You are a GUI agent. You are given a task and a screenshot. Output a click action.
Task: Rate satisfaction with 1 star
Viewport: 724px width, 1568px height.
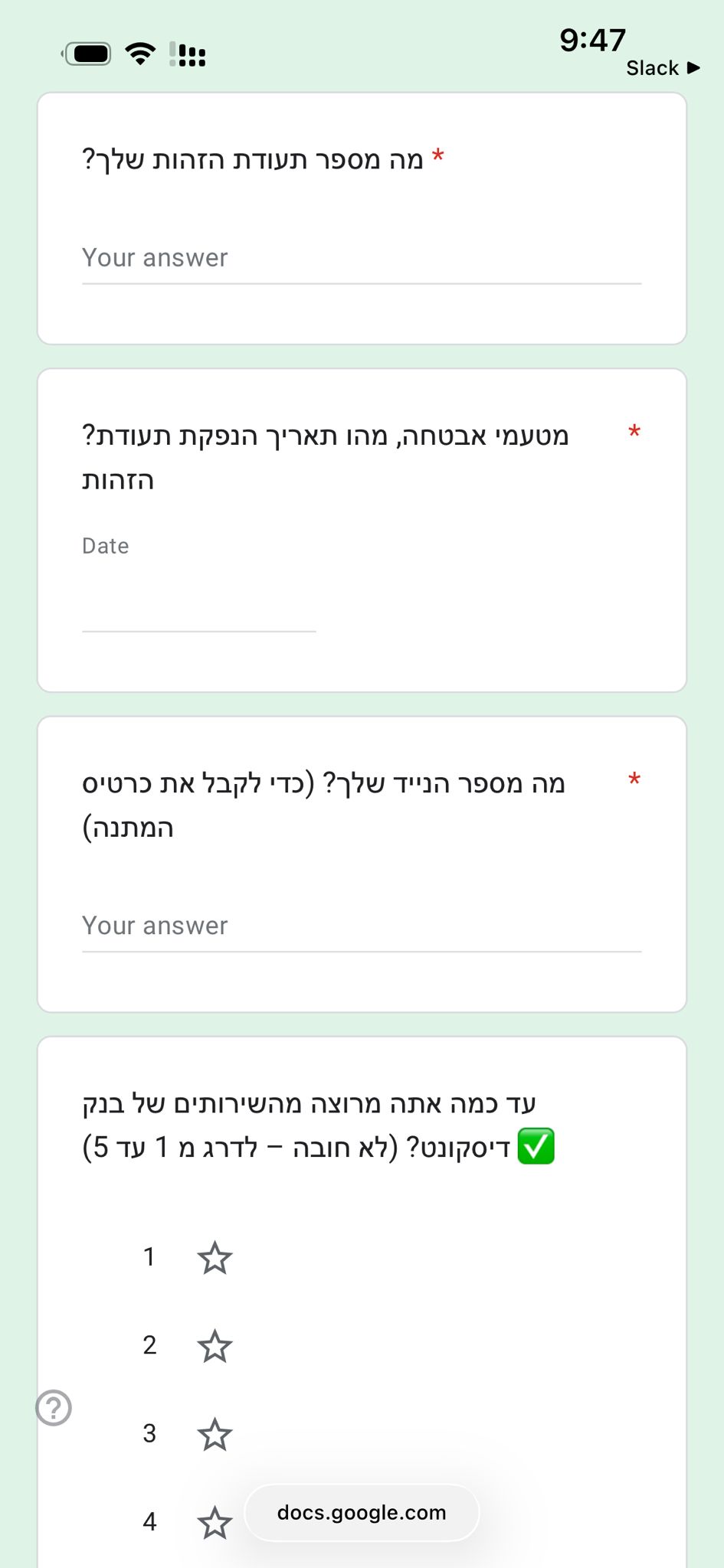coord(215,1258)
